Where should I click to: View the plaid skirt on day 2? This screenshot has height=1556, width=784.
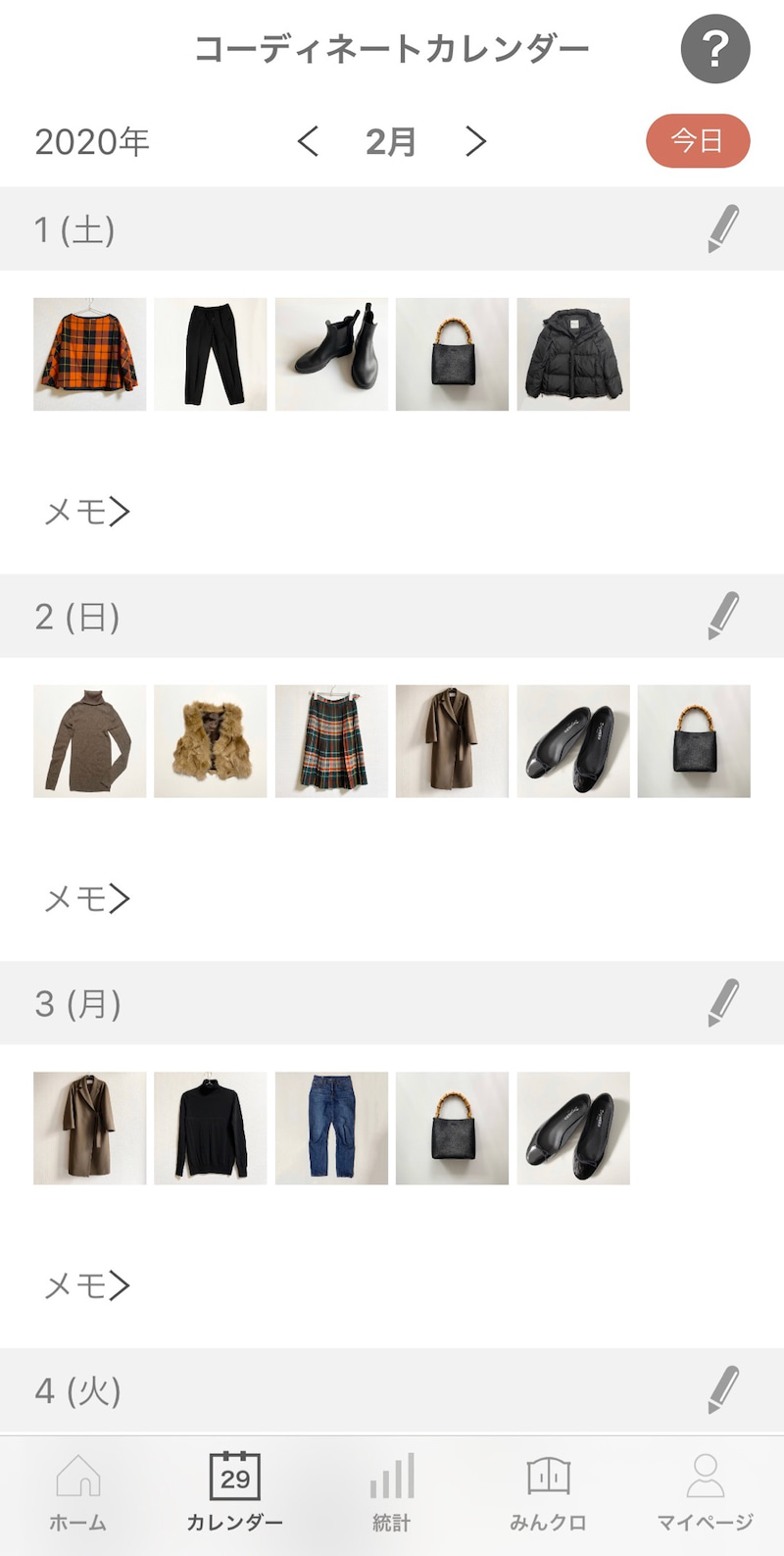coord(331,741)
